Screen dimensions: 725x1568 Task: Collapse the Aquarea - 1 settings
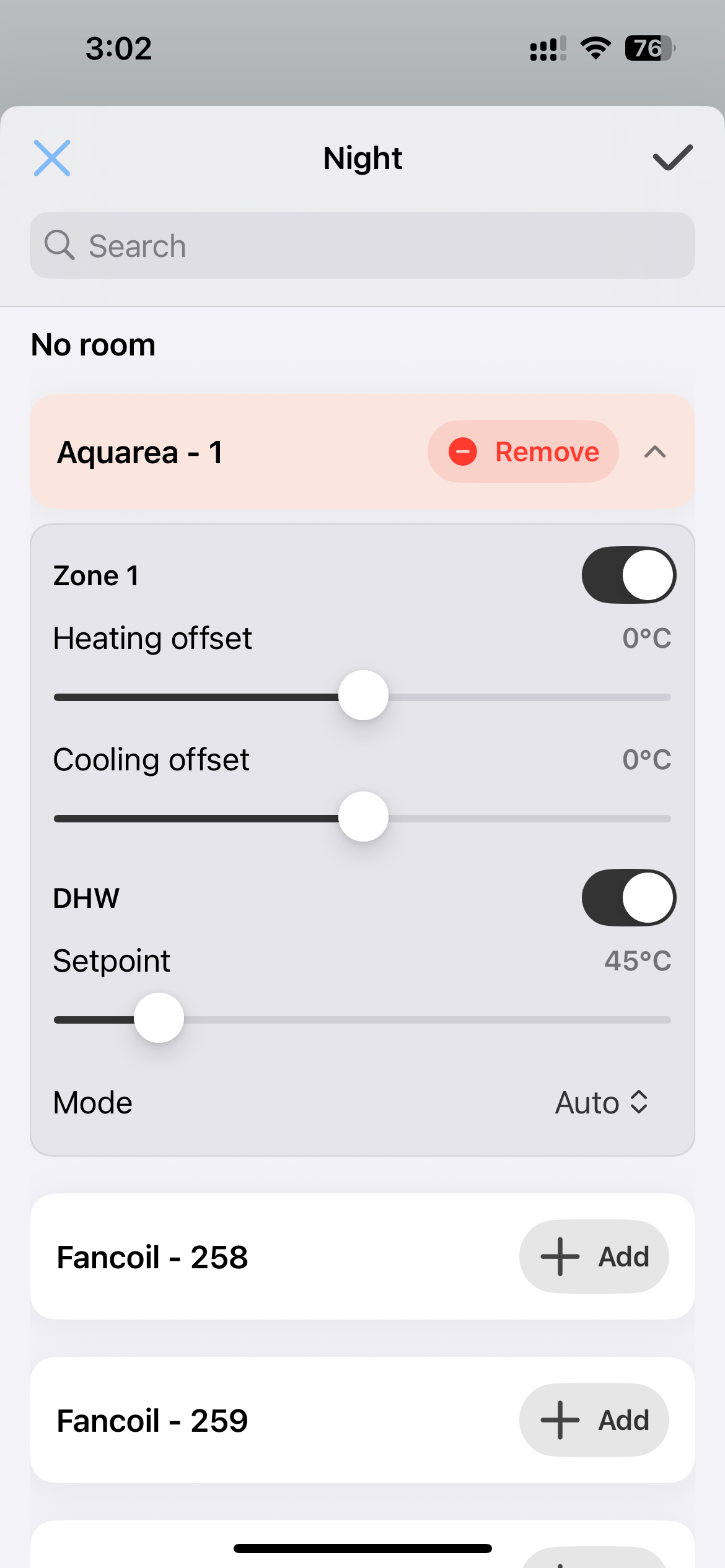pyautogui.click(x=655, y=452)
